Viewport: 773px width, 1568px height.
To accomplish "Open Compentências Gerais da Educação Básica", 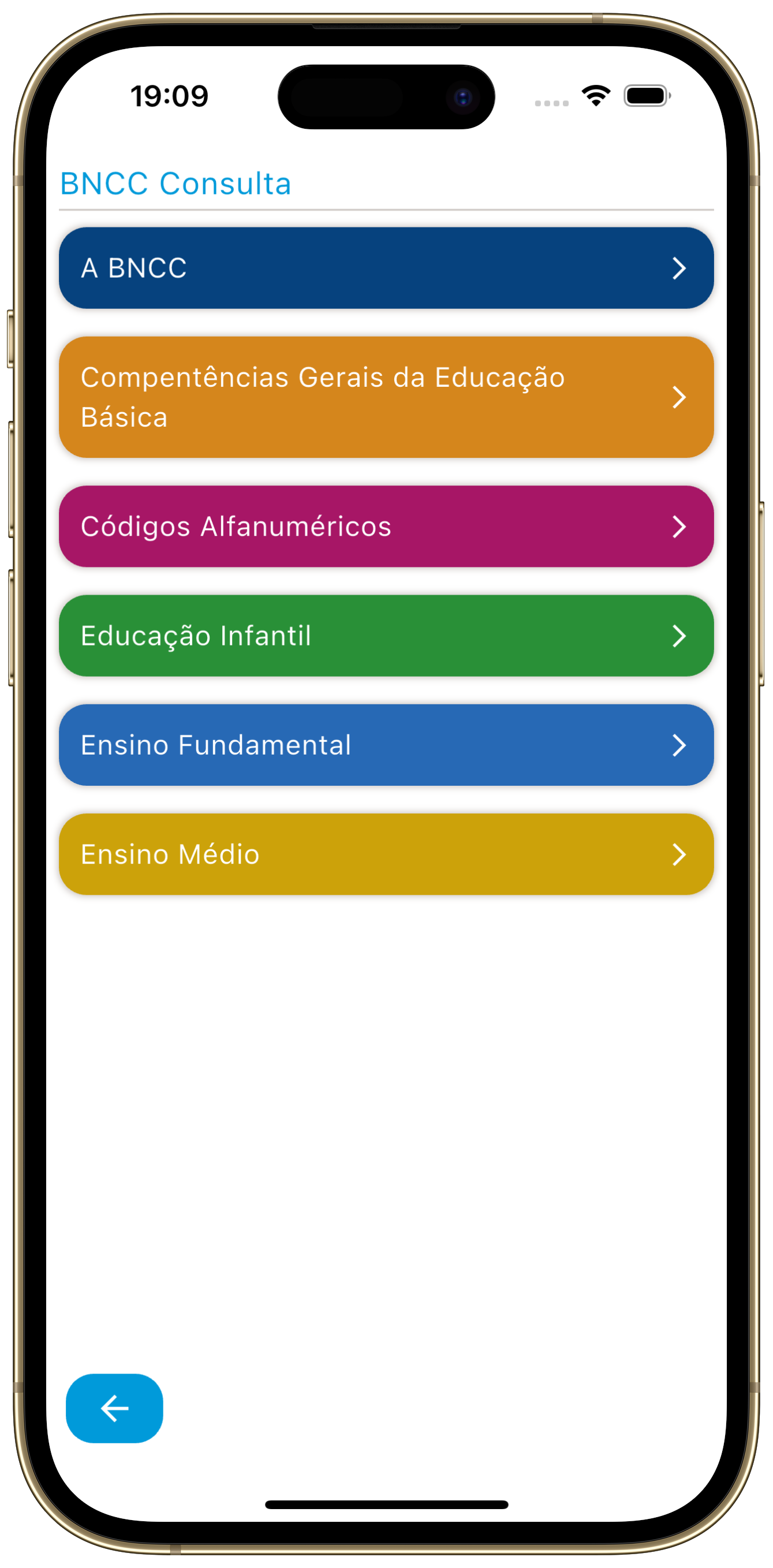I will [x=386, y=397].
